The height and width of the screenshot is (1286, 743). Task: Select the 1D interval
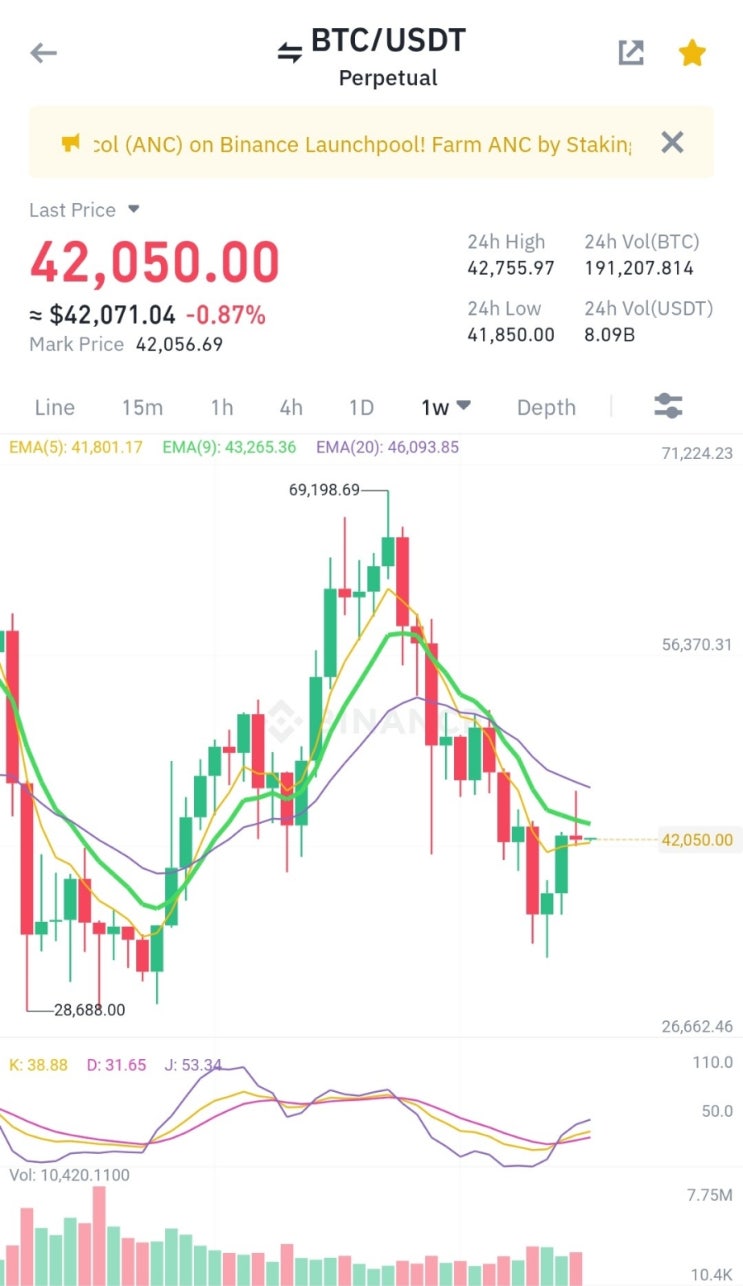[x=361, y=407]
